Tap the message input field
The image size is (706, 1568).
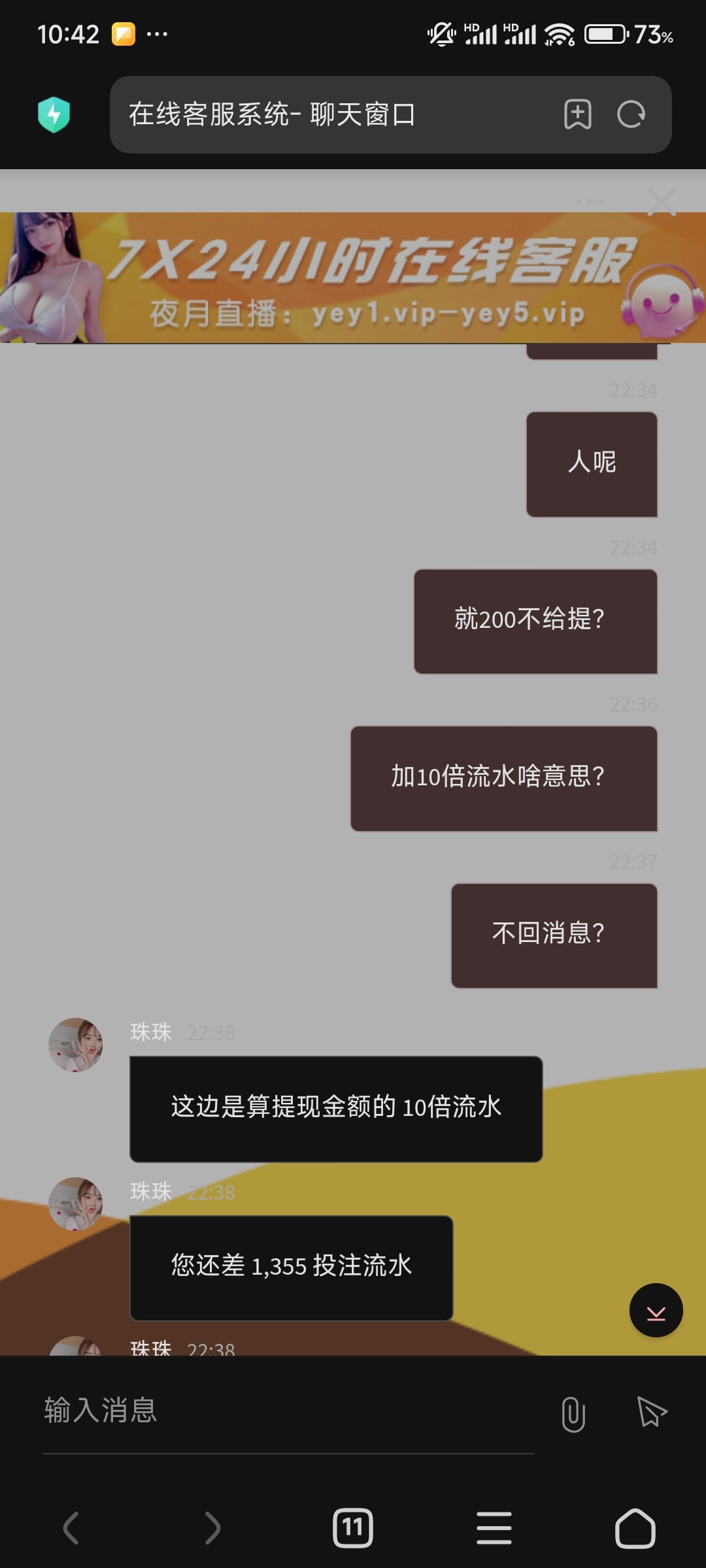(x=288, y=1411)
